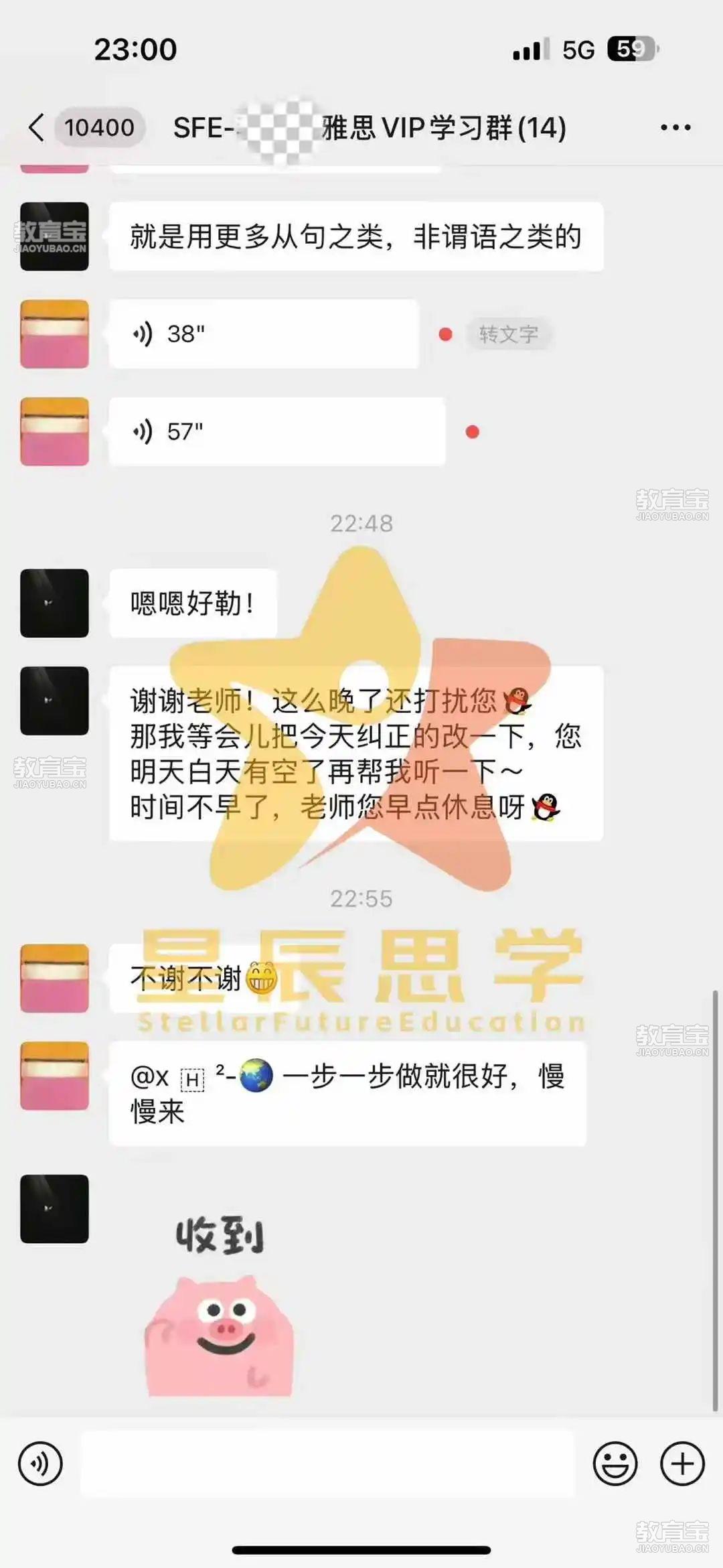The width and height of the screenshot is (723, 1568).
Task: Go back to the chat list
Action: pyautogui.click(x=37, y=127)
